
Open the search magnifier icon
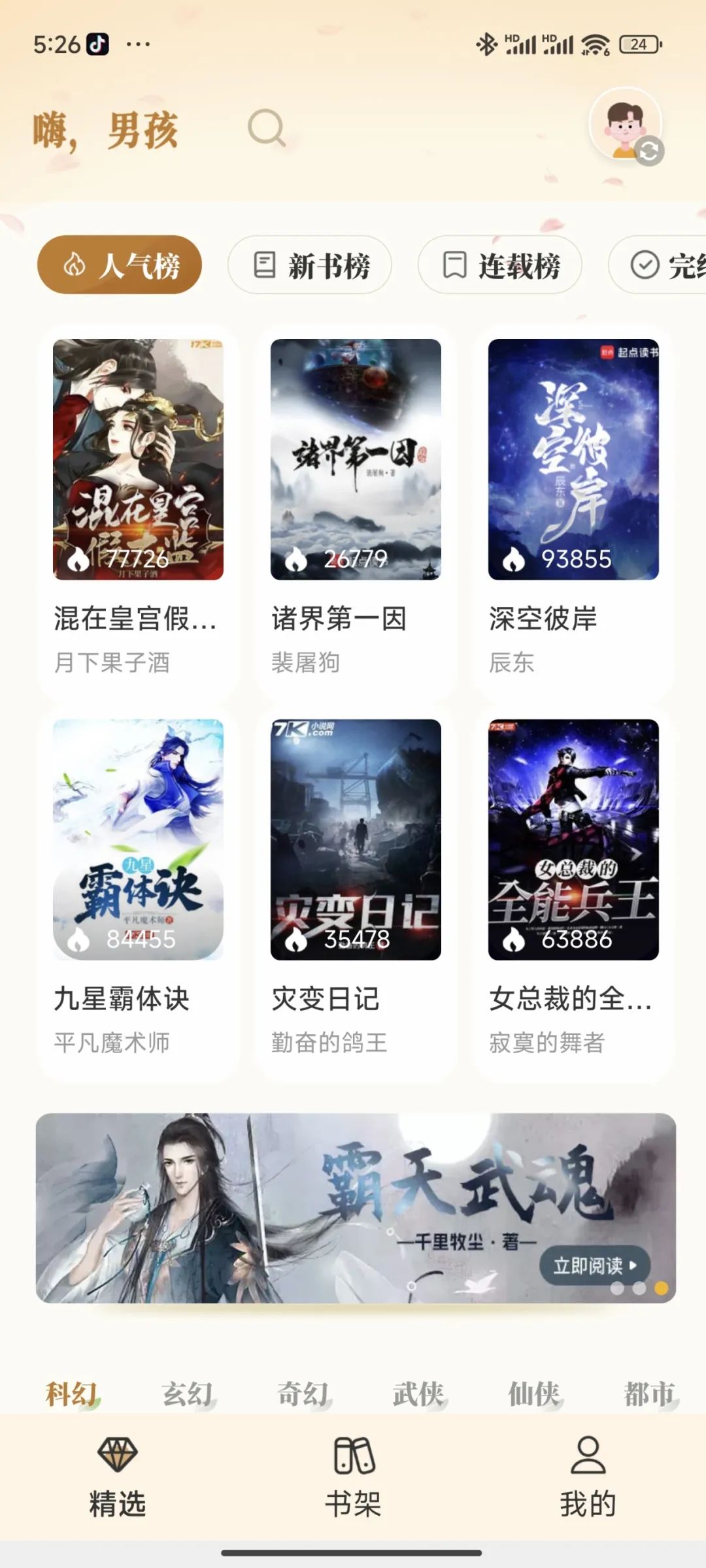tap(267, 128)
